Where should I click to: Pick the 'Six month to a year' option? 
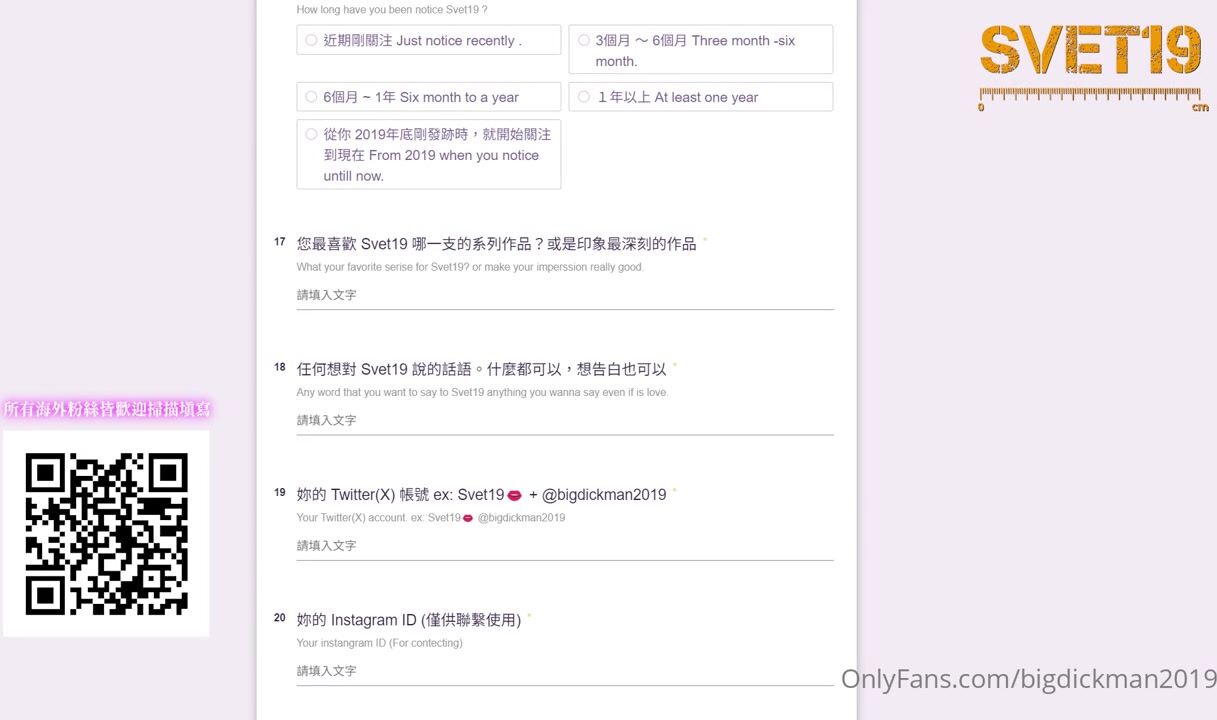[312, 97]
